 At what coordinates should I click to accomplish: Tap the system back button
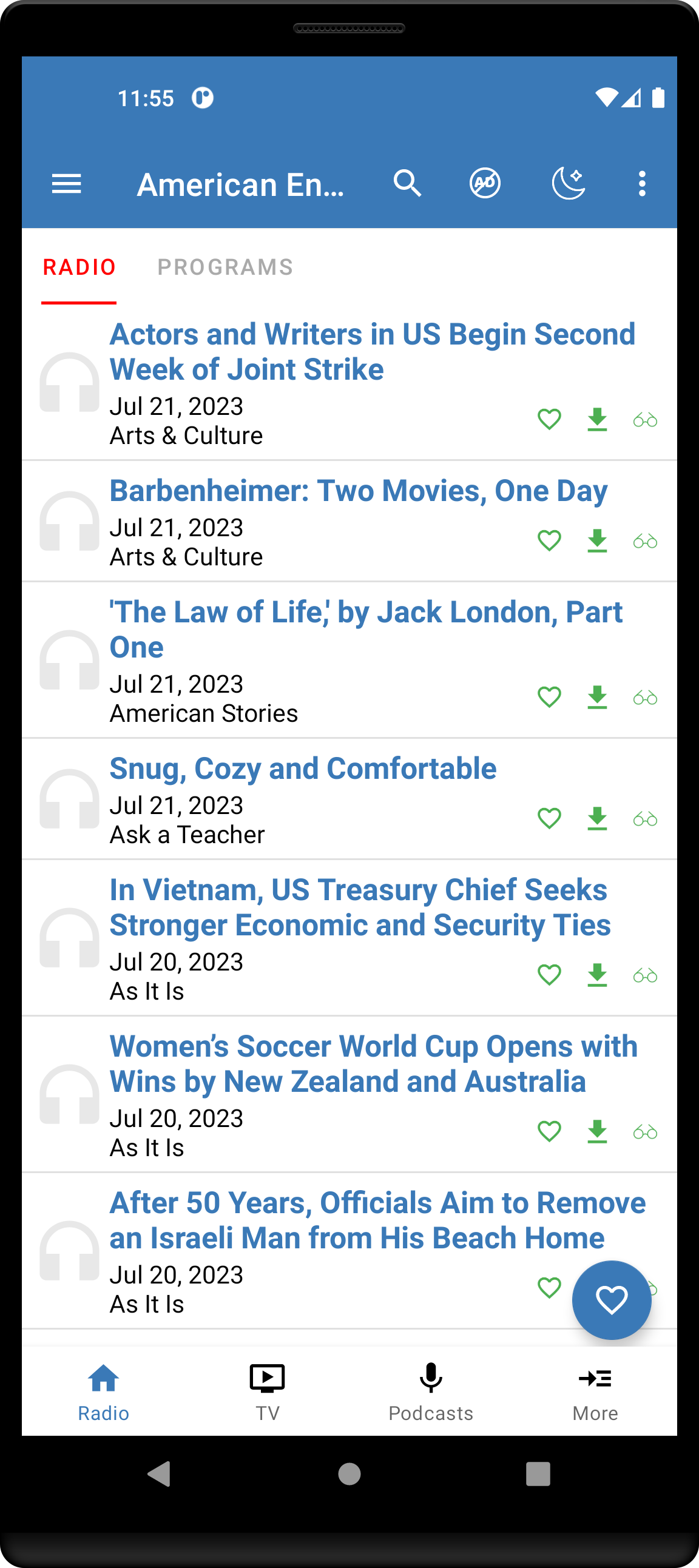pos(160,1473)
